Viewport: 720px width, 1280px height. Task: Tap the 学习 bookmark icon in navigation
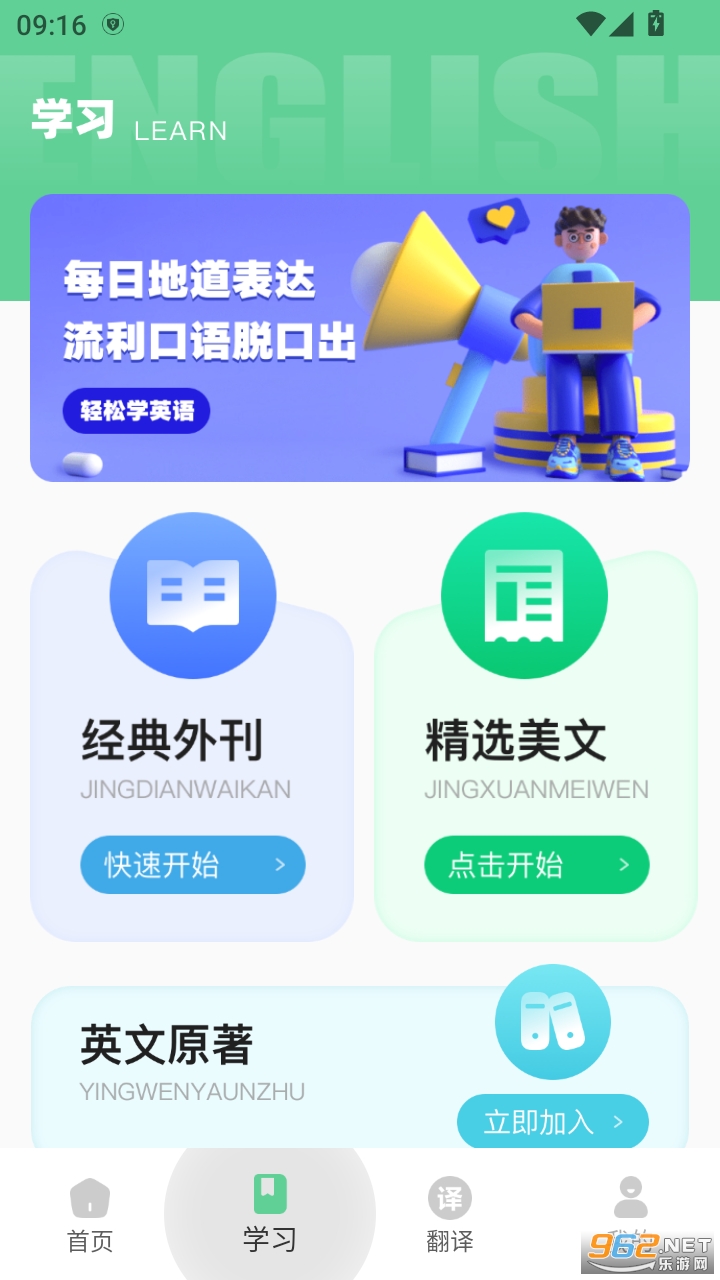pos(270,1195)
